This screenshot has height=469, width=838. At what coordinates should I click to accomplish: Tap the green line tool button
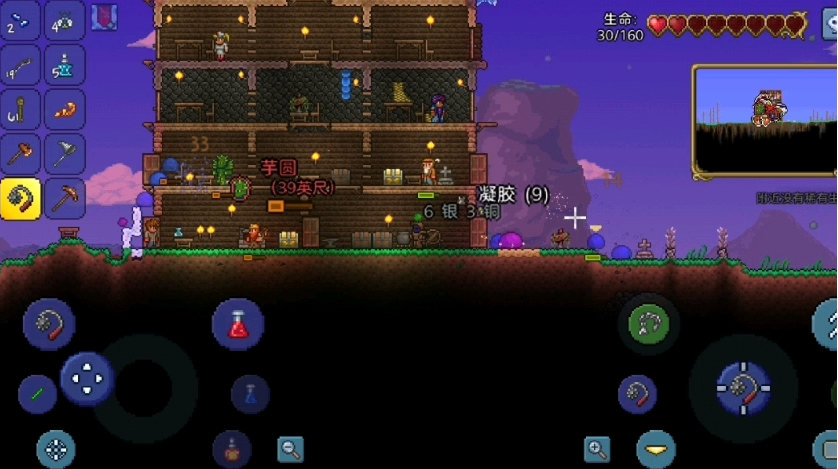(38, 394)
